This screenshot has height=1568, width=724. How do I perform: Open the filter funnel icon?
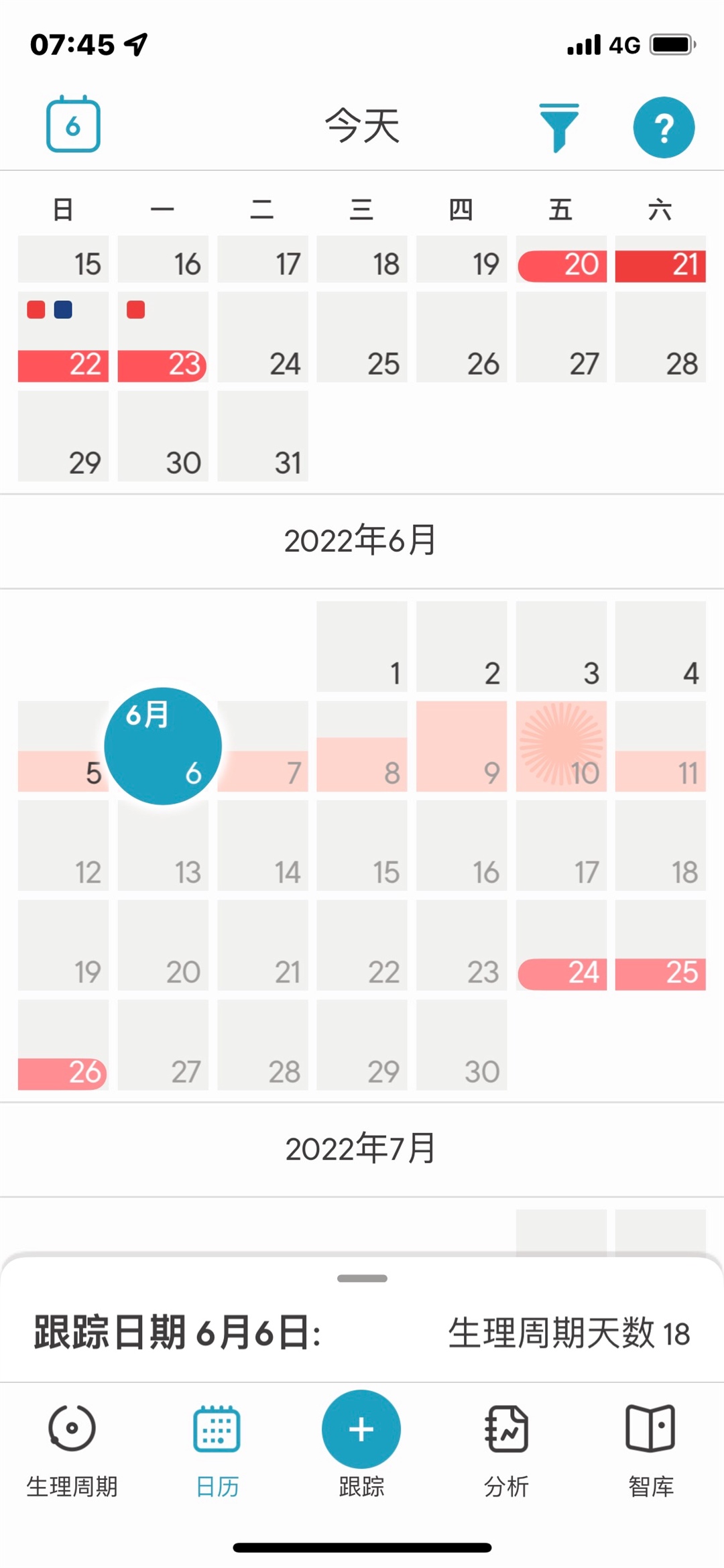(x=558, y=127)
